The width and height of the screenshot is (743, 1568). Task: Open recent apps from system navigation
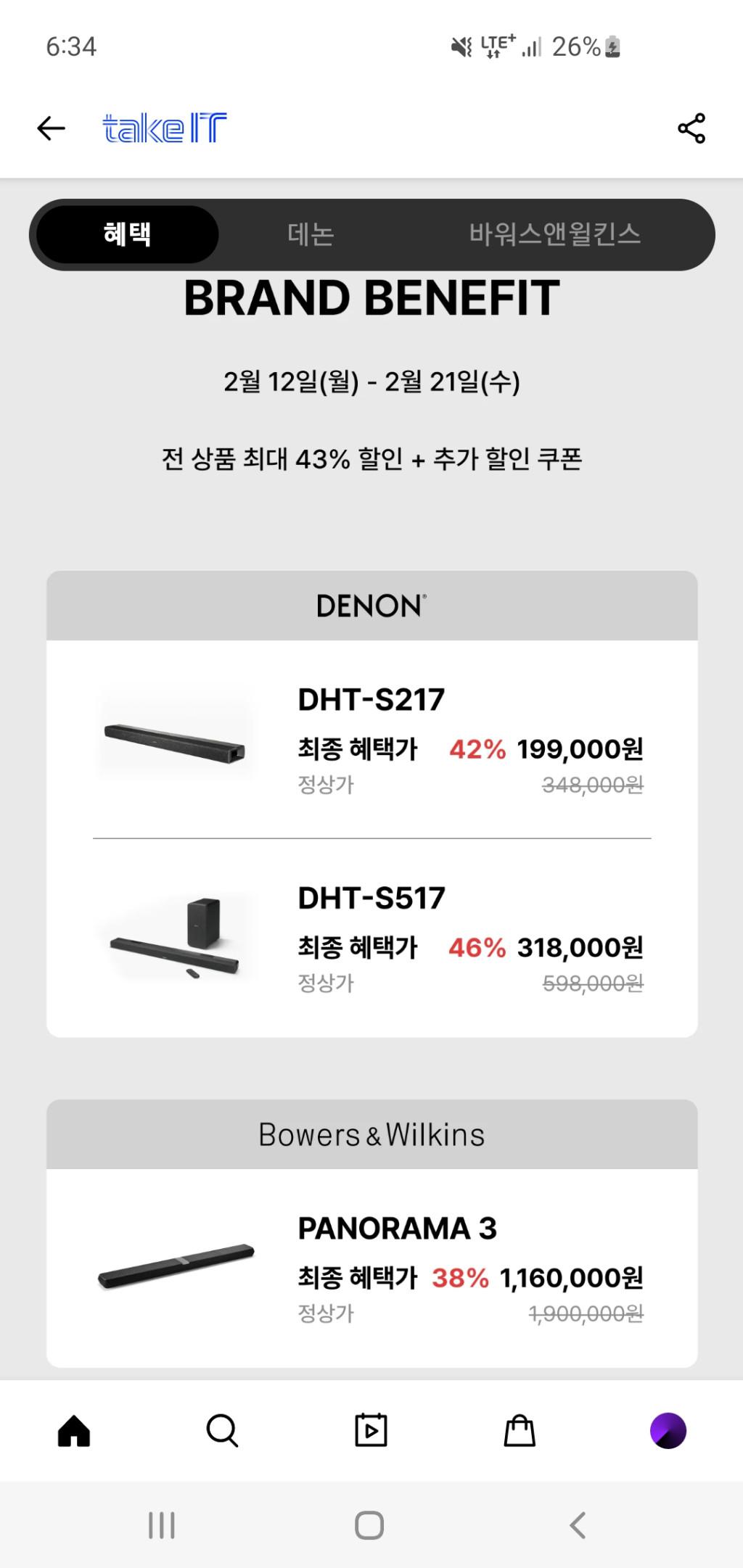[162, 1525]
